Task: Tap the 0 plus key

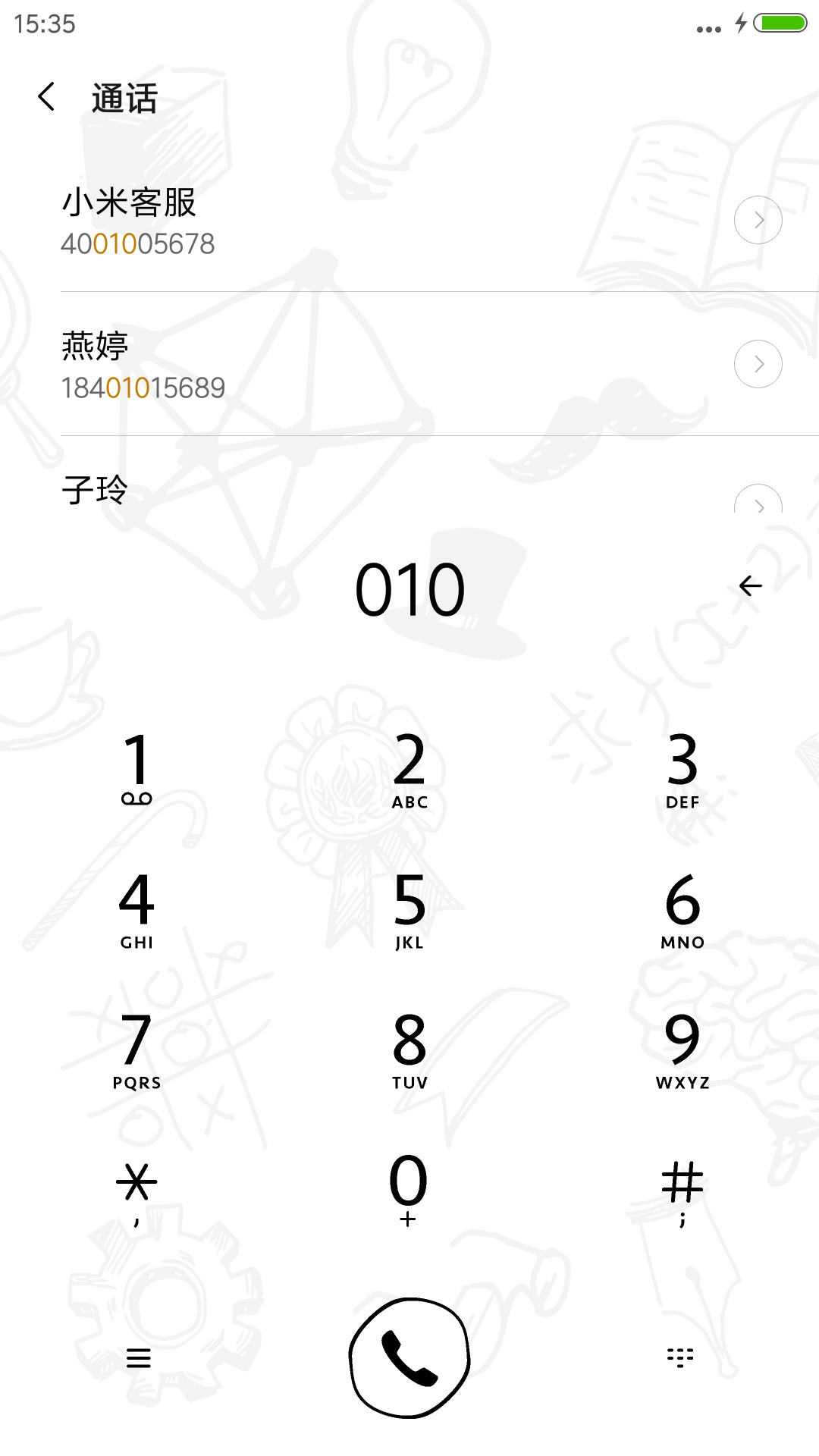Action: click(x=409, y=1191)
